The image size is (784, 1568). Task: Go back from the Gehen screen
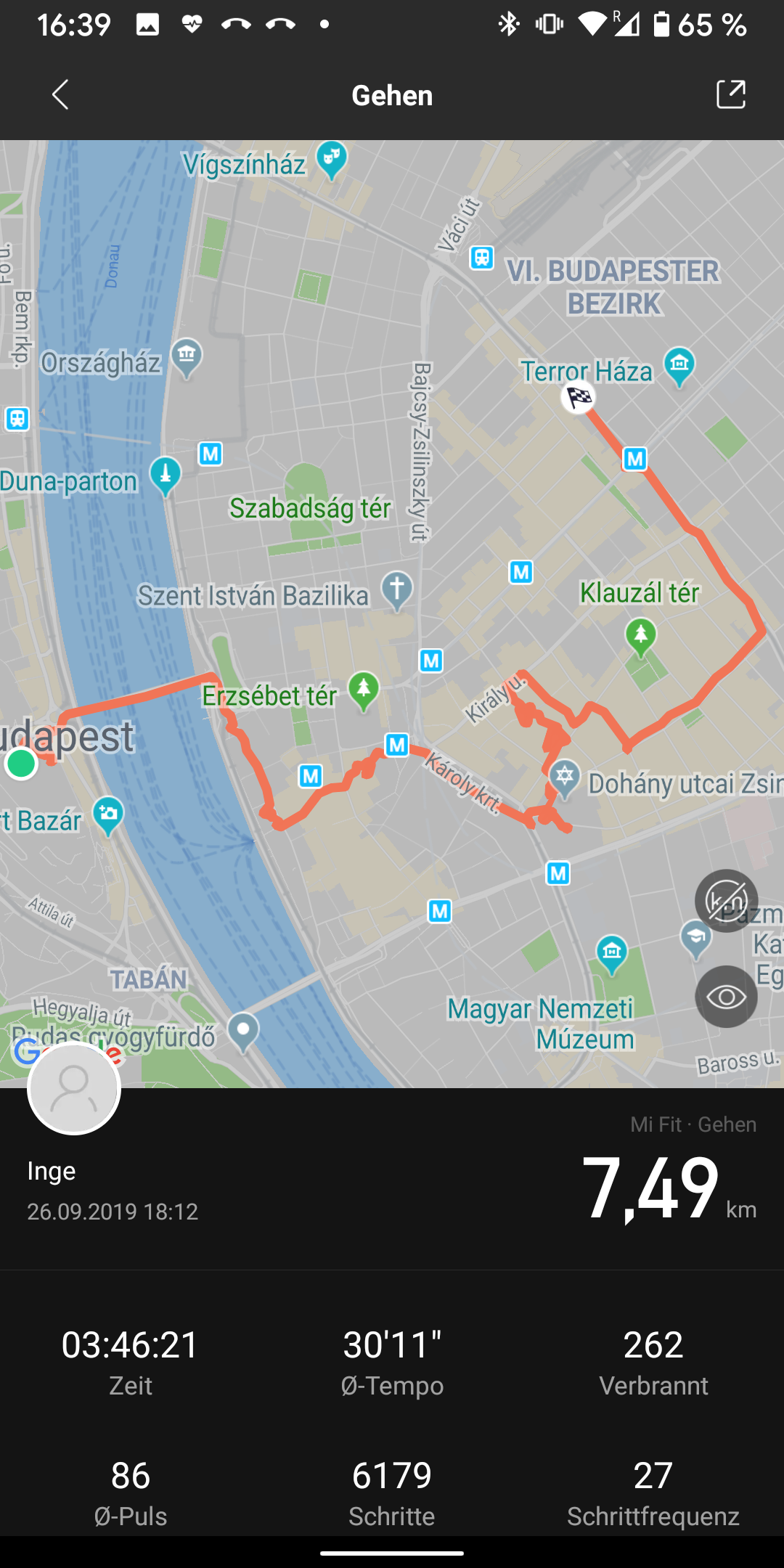[x=60, y=95]
